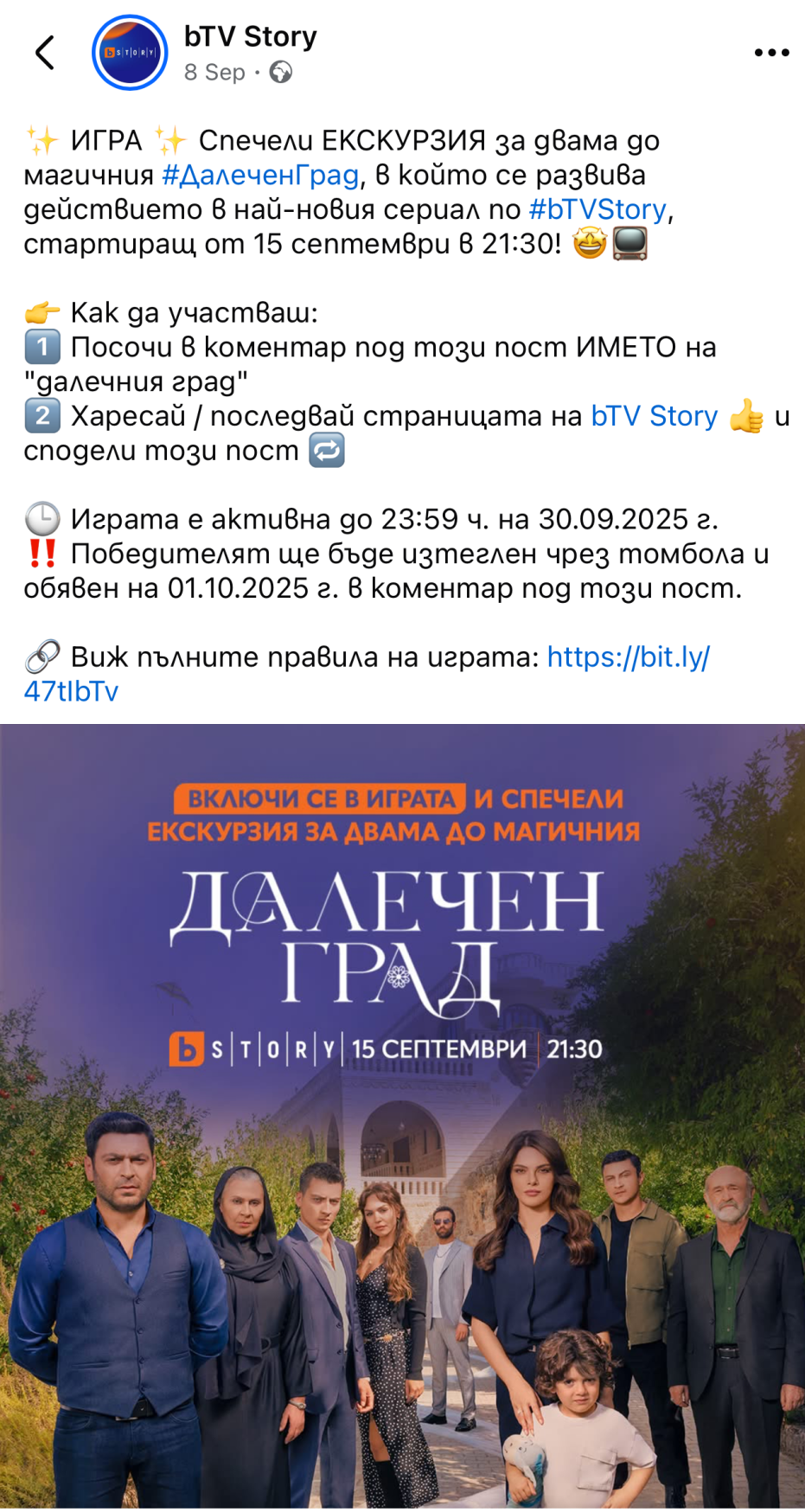Open the post's three-dot overflow menu
The image size is (805, 1512).
point(771,53)
